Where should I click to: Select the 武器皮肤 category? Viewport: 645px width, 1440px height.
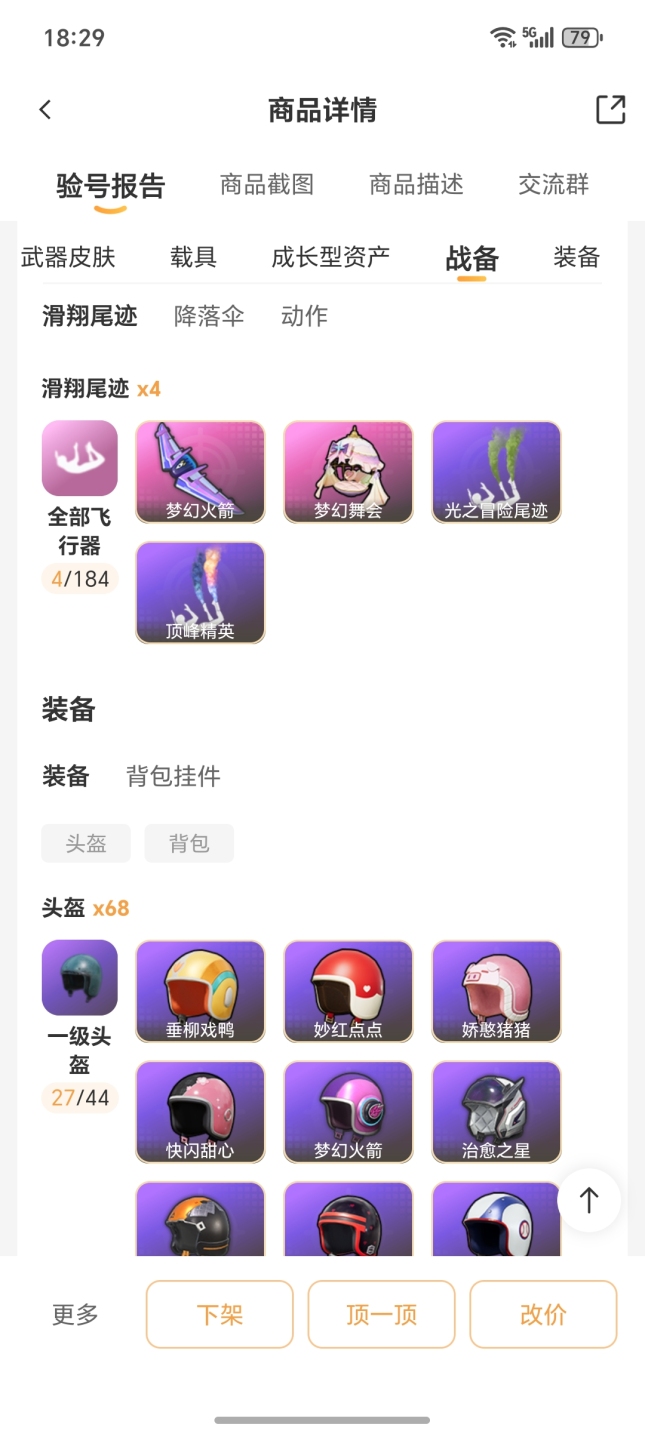(68, 257)
